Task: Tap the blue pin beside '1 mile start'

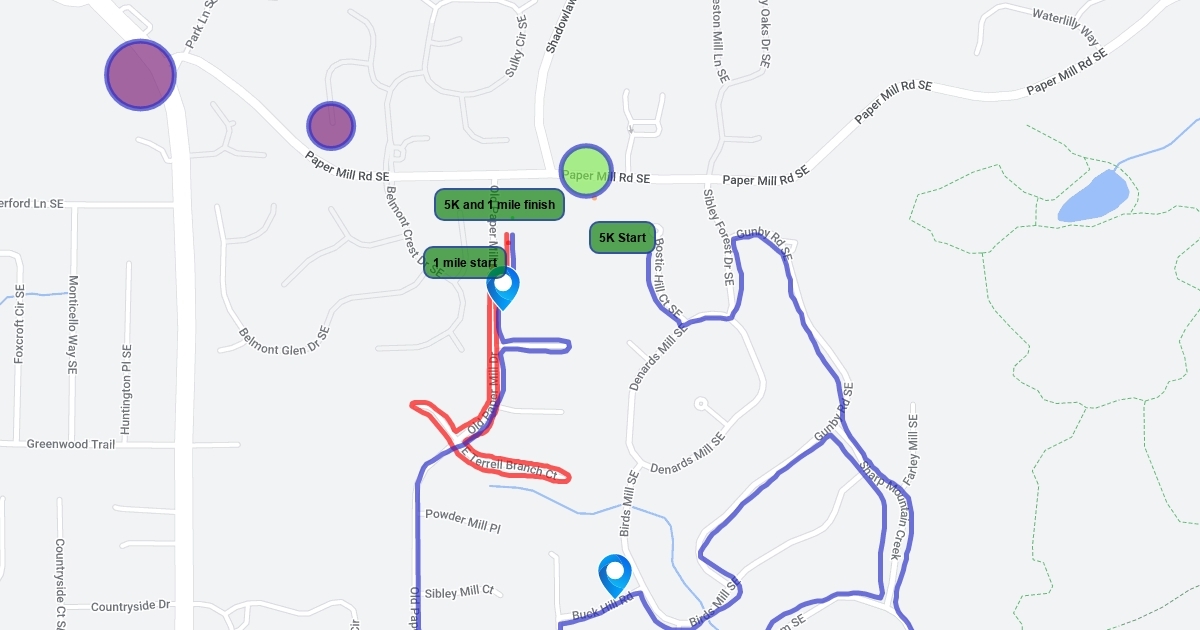Action: click(x=503, y=286)
